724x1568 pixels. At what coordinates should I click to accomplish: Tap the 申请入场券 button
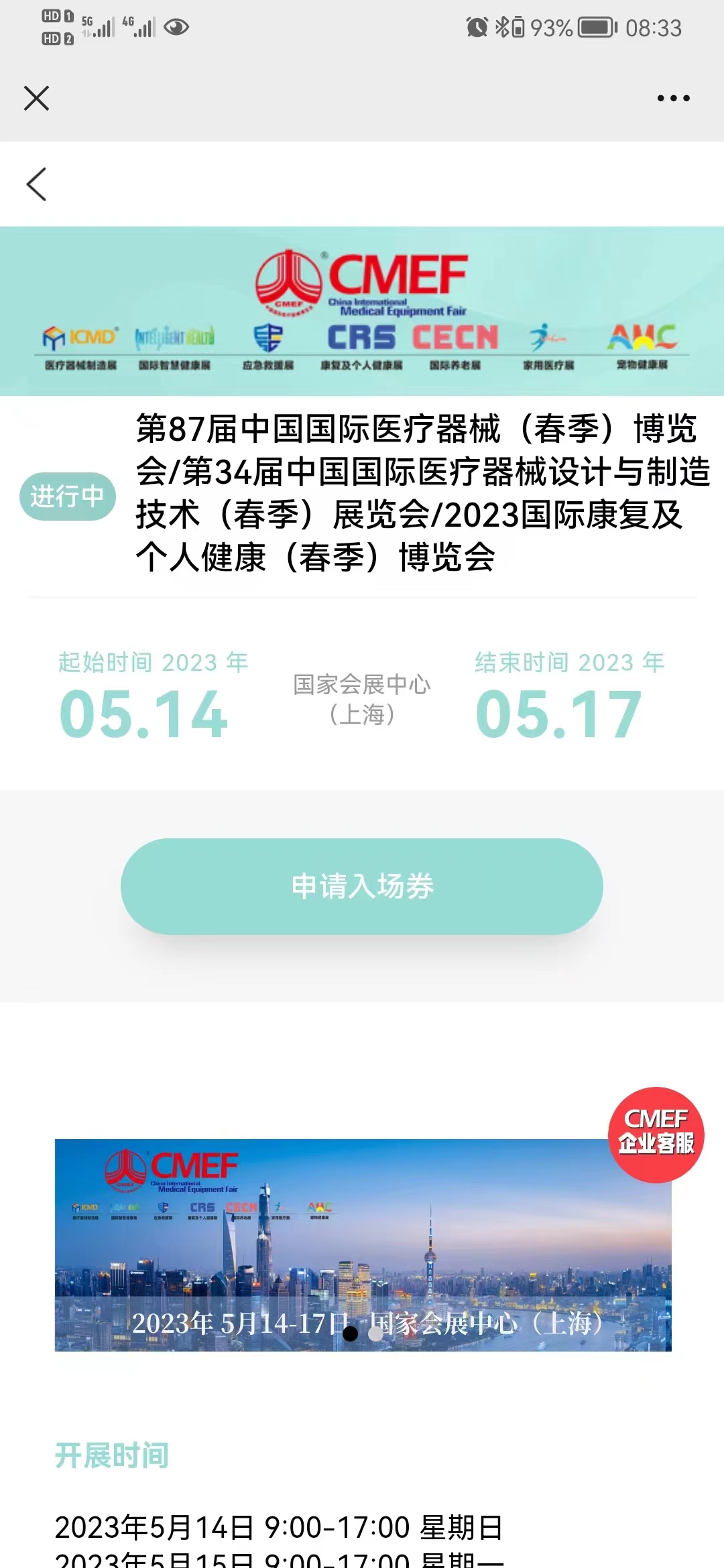click(362, 886)
